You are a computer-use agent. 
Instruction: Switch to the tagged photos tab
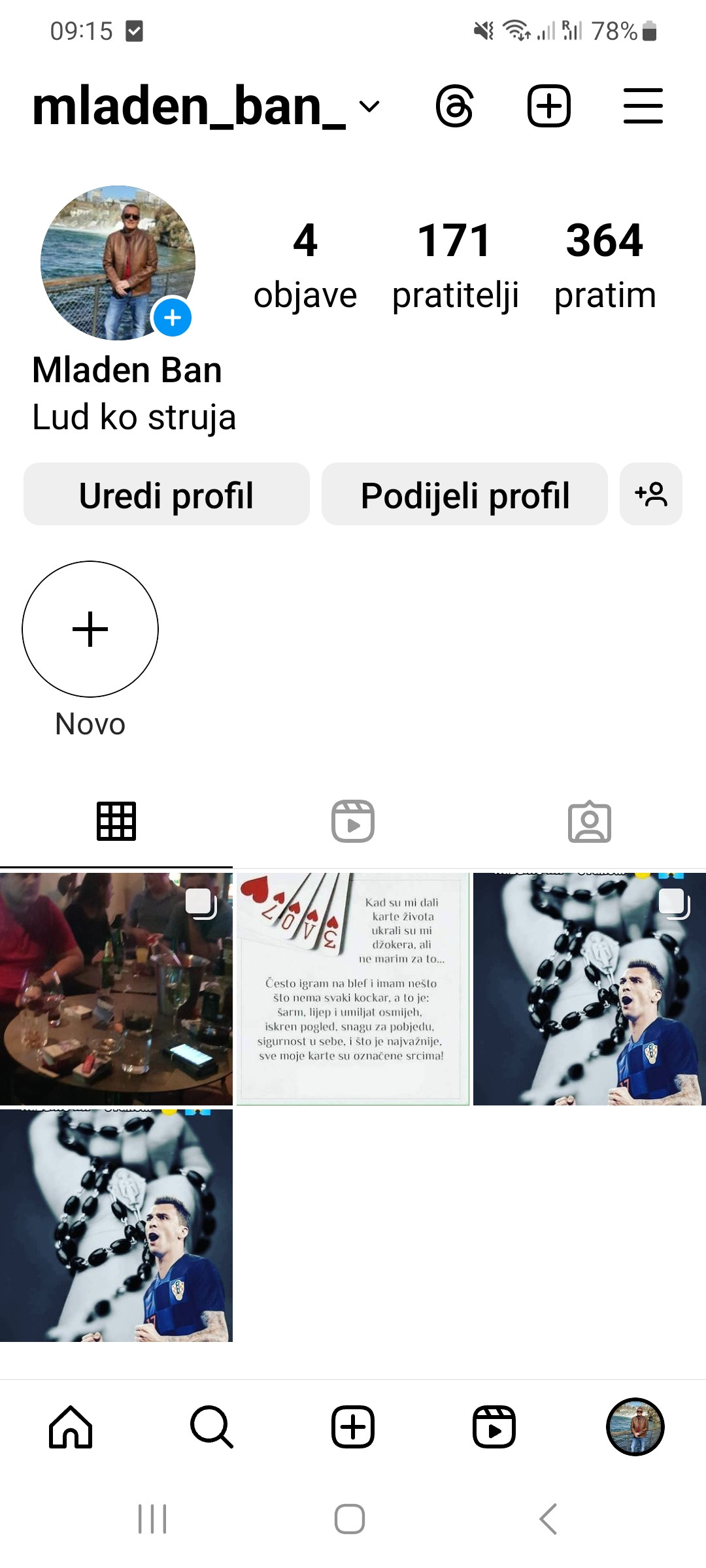(589, 821)
